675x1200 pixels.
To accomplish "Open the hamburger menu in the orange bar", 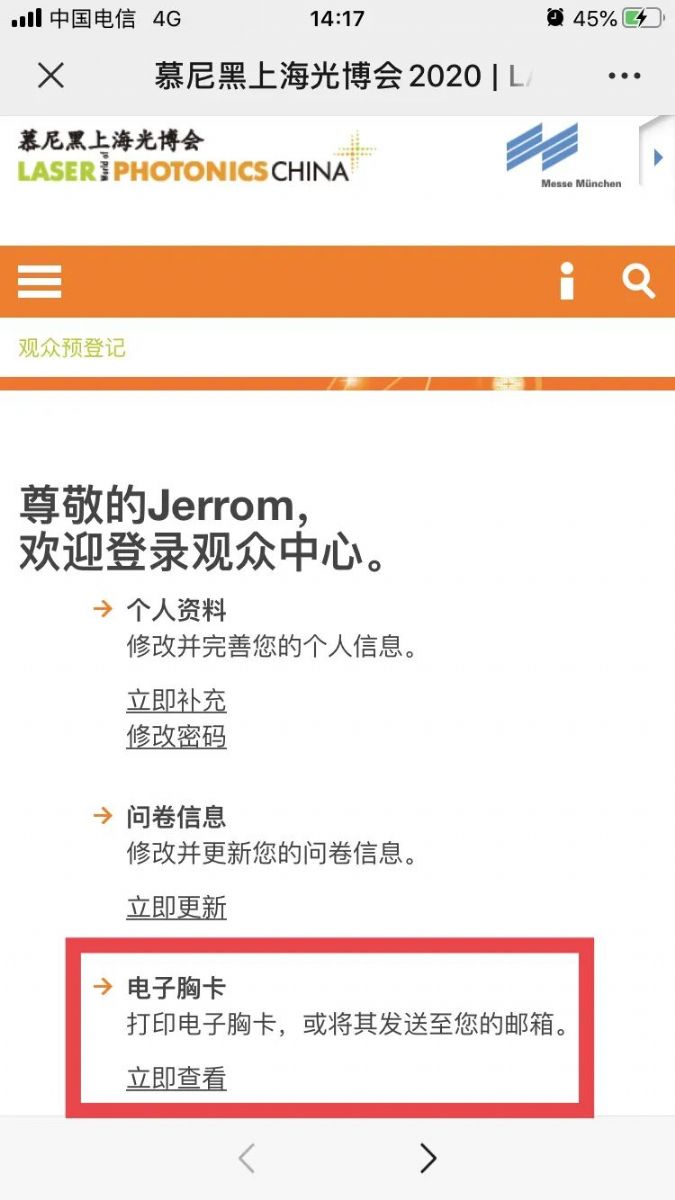I will pyautogui.click(x=40, y=282).
